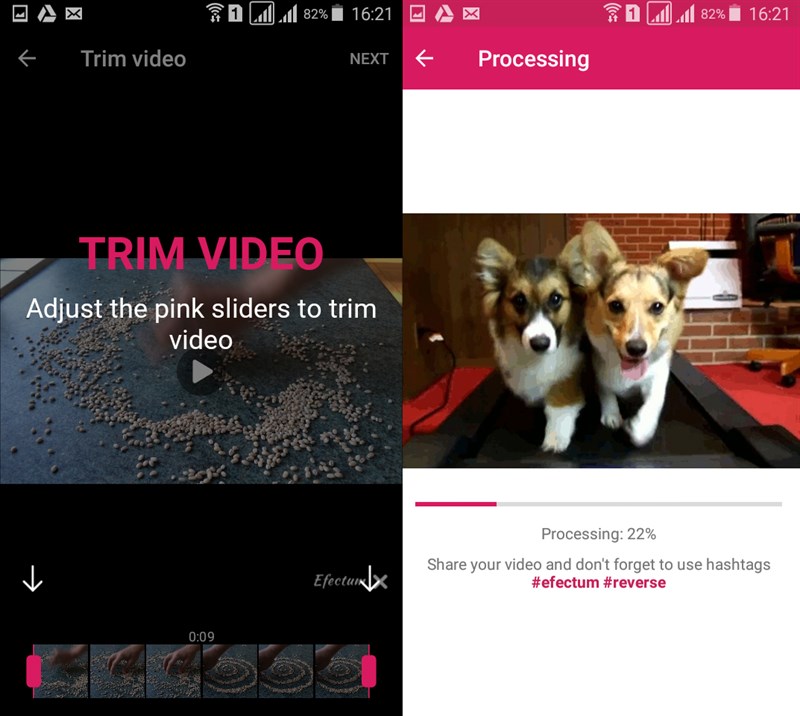Viewport: 800px width, 716px height.
Task: Go back from the Processing screen
Action: 425,59
